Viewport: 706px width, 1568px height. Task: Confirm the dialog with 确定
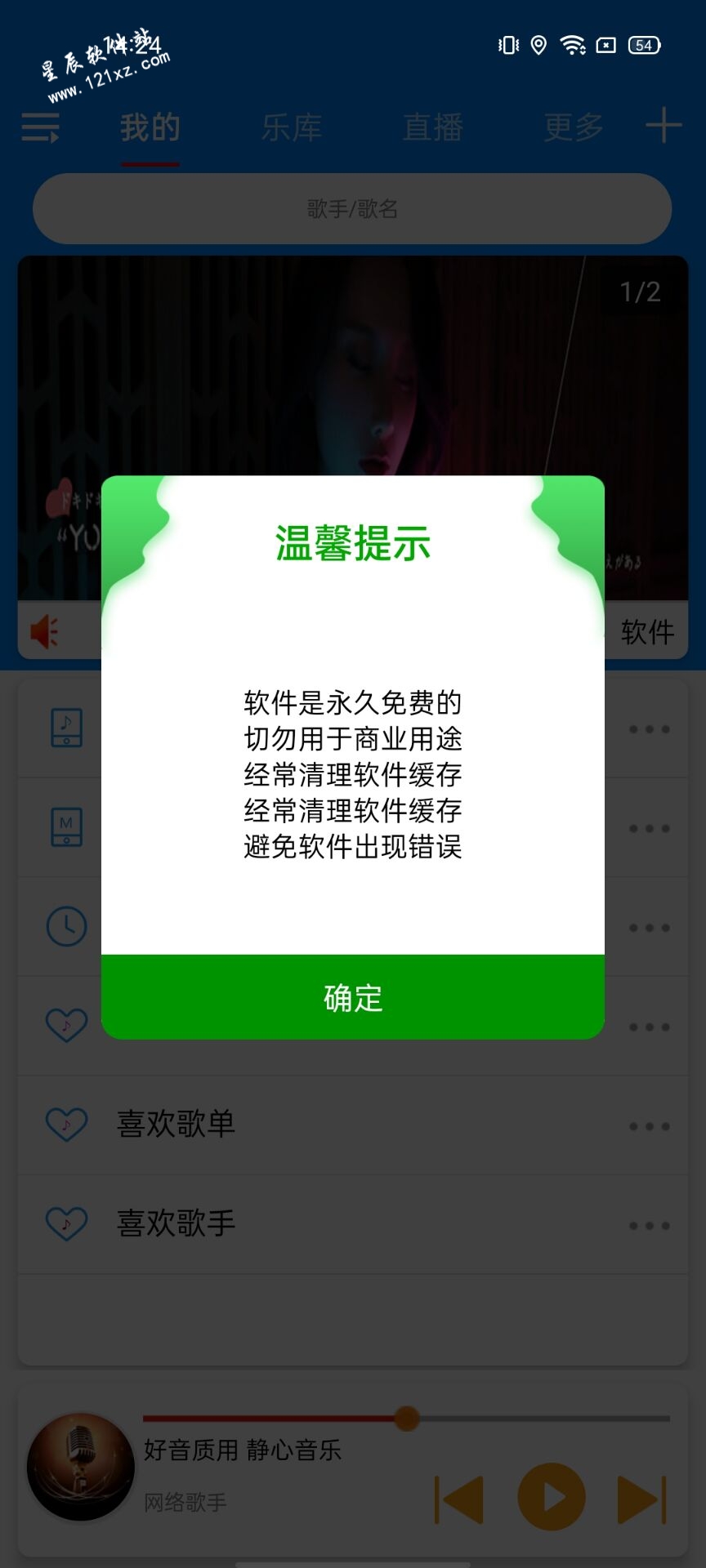pos(353,997)
